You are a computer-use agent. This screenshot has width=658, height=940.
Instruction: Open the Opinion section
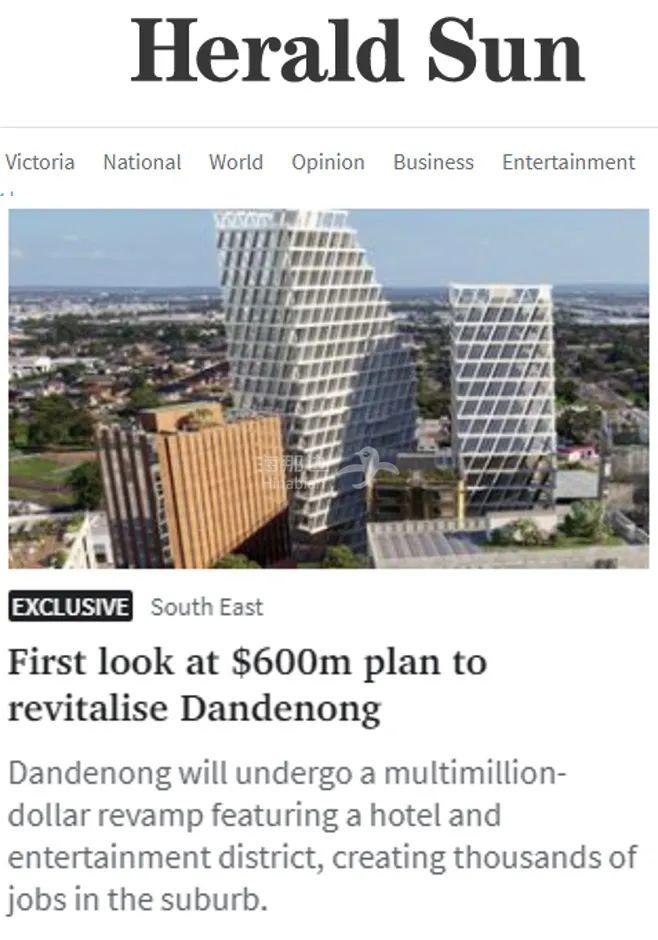328,162
